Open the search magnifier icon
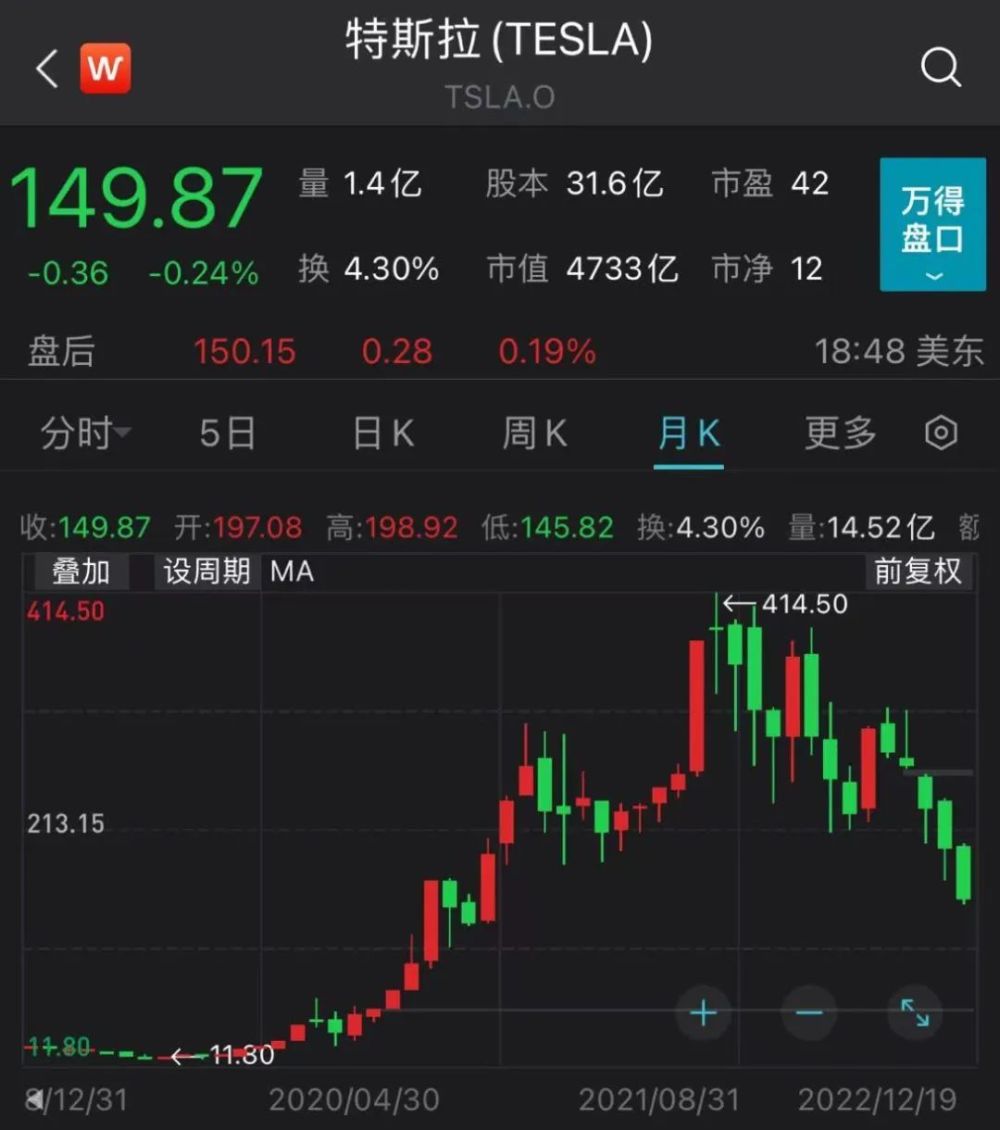The height and width of the screenshot is (1130, 1000). [x=940, y=68]
